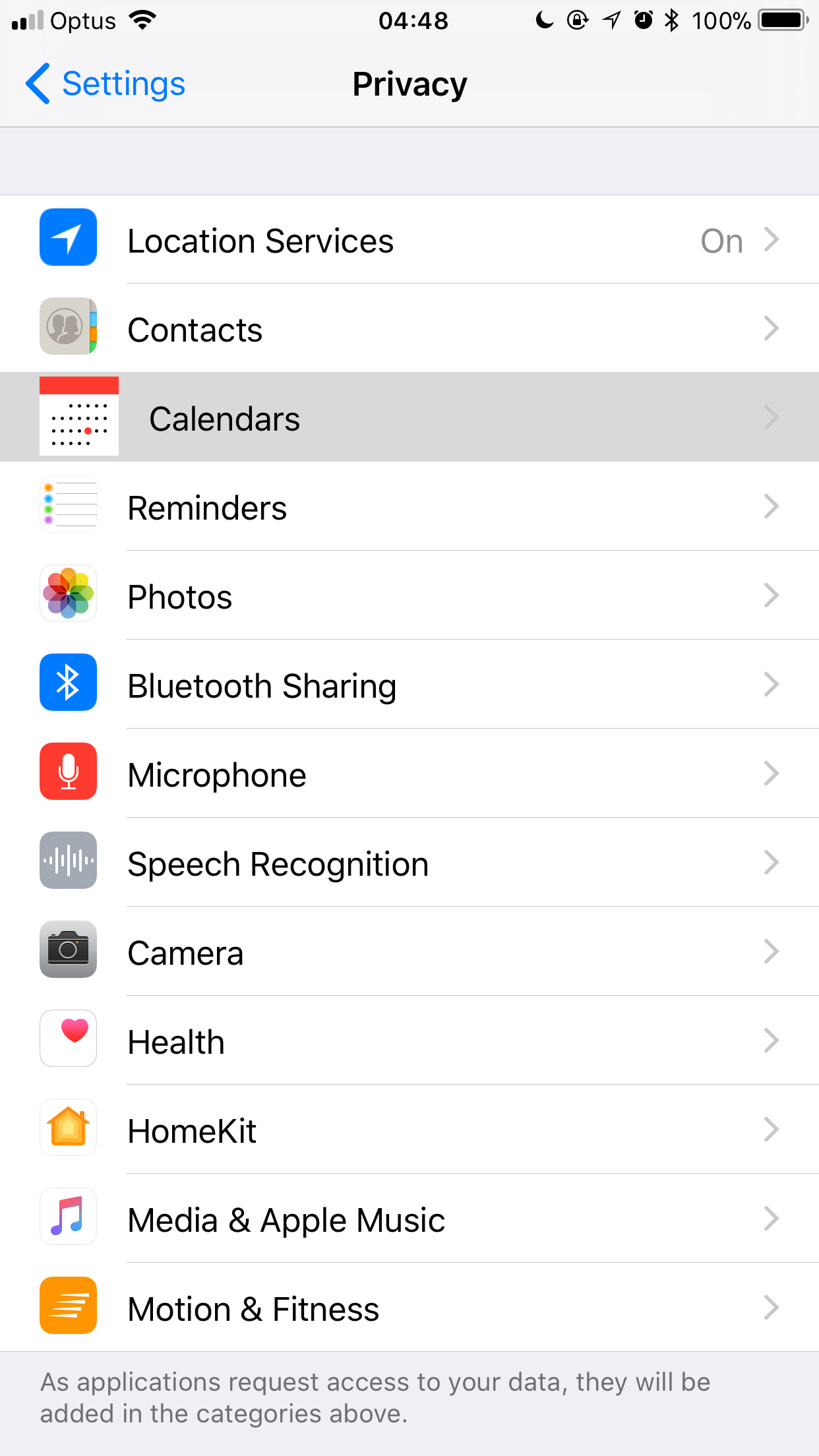View Camera access permissions
This screenshot has height=1456, width=819.
click(409, 952)
